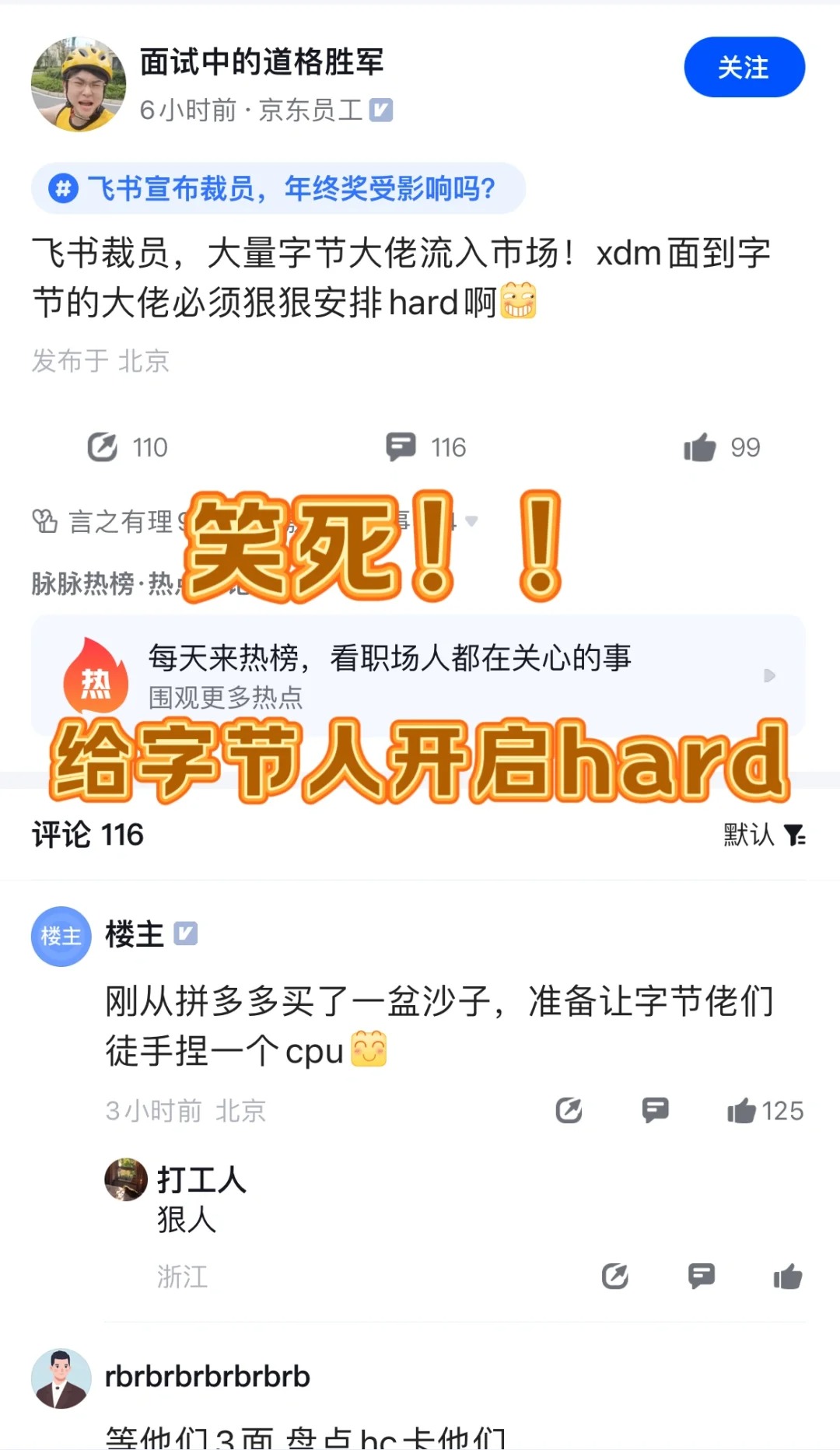Screen dimensions: 840x1450
Task: Select the 言之有理 reaction icon
Action: 45,521
